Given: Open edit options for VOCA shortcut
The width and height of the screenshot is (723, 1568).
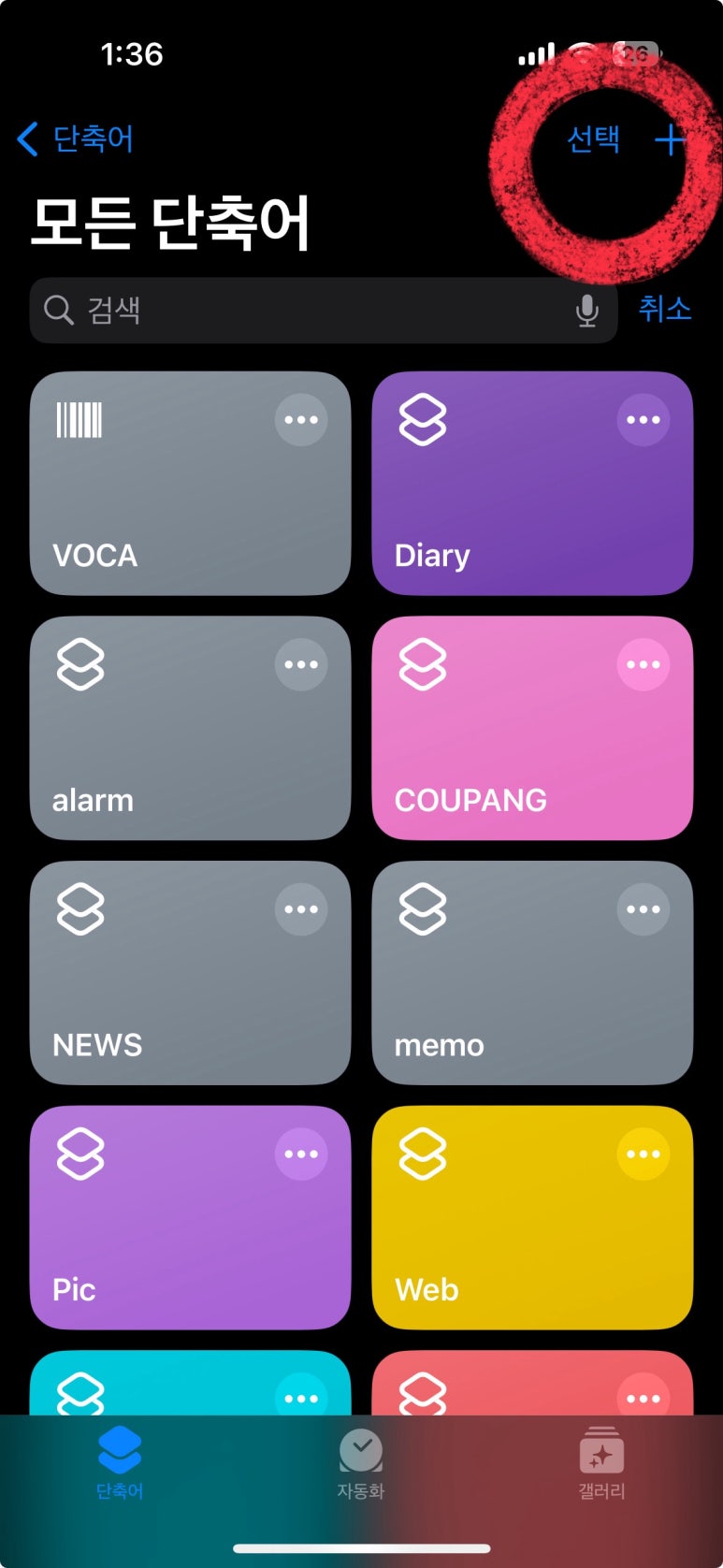Looking at the screenshot, I should [301, 420].
